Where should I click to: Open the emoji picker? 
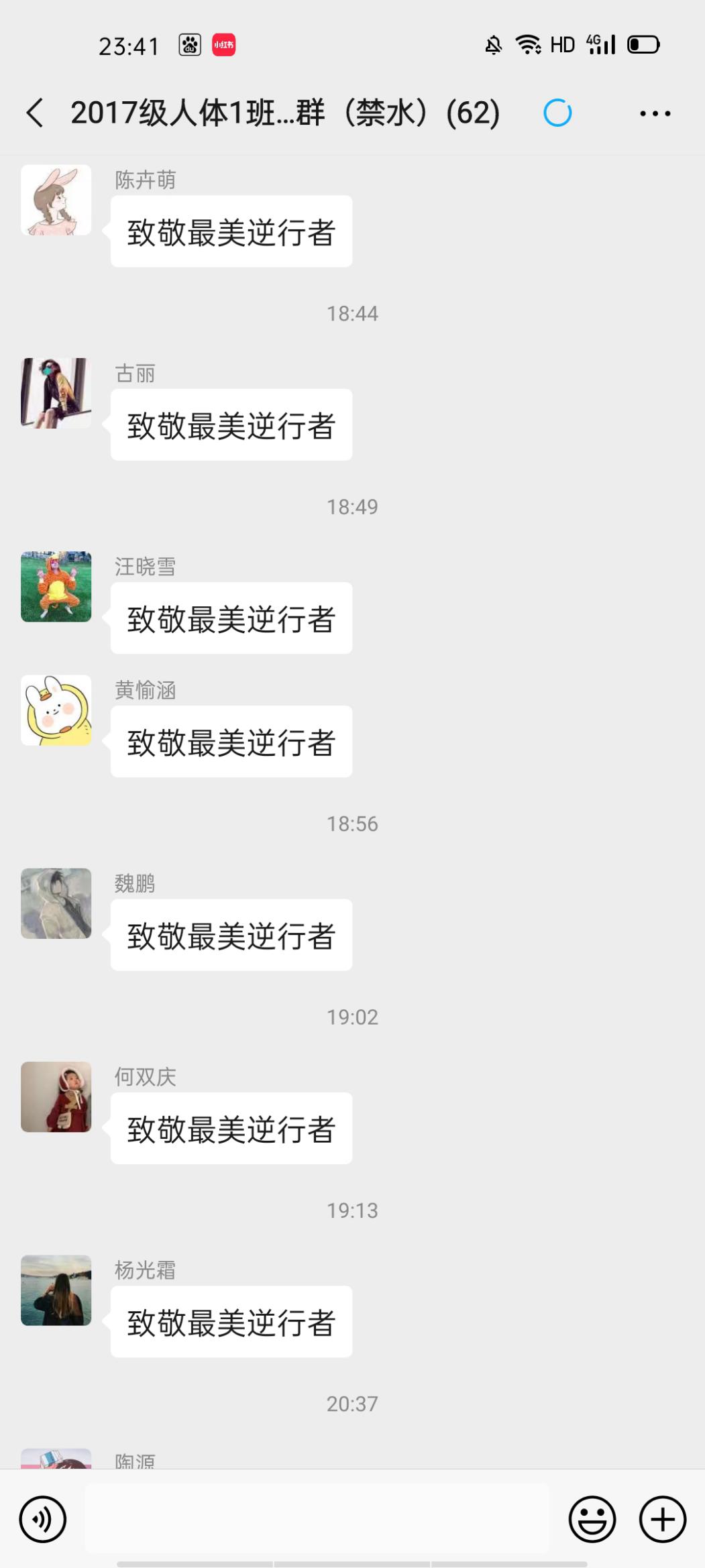pyautogui.click(x=592, y=1519)
